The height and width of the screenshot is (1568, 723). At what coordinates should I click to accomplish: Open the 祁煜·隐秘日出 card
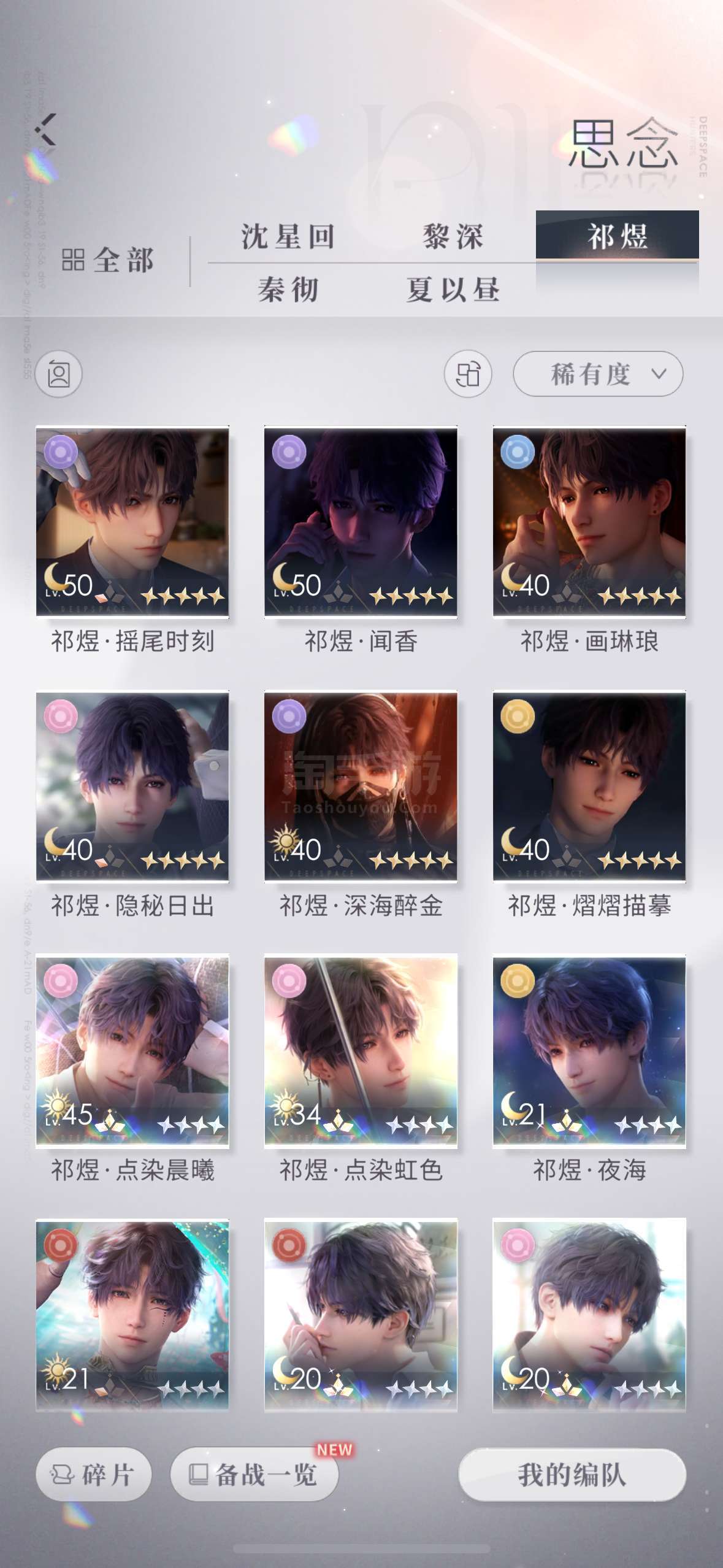(132, 786)
